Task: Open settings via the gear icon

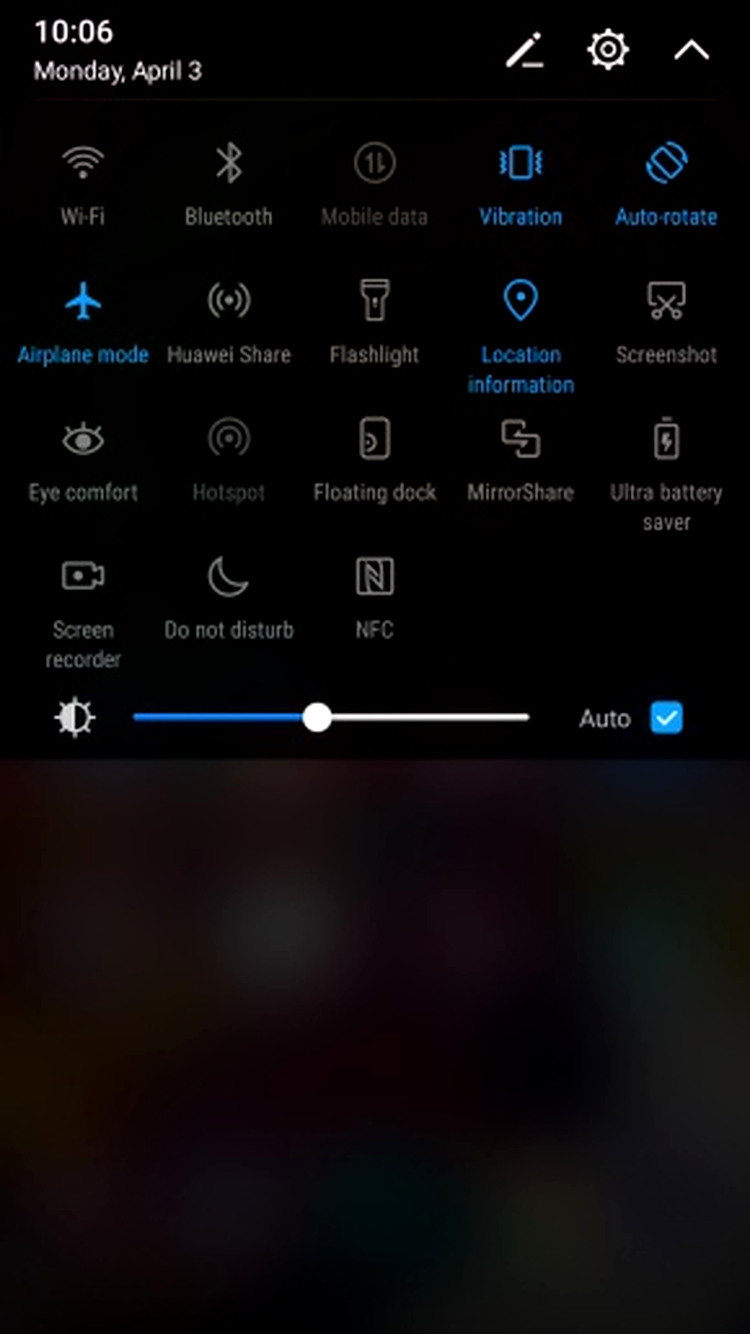Action: pyautogui.click(x=608, y=50)
